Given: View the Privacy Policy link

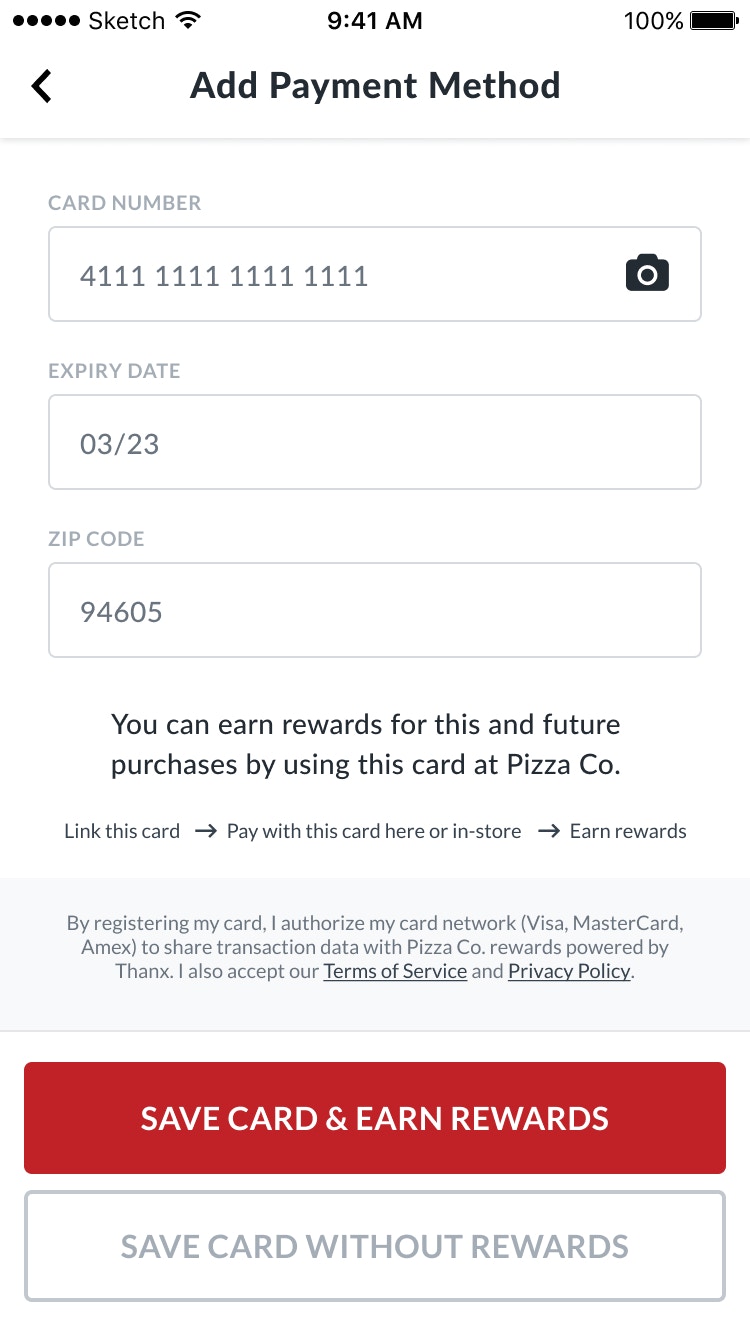Looking at the screenshot, I should 569,971.
